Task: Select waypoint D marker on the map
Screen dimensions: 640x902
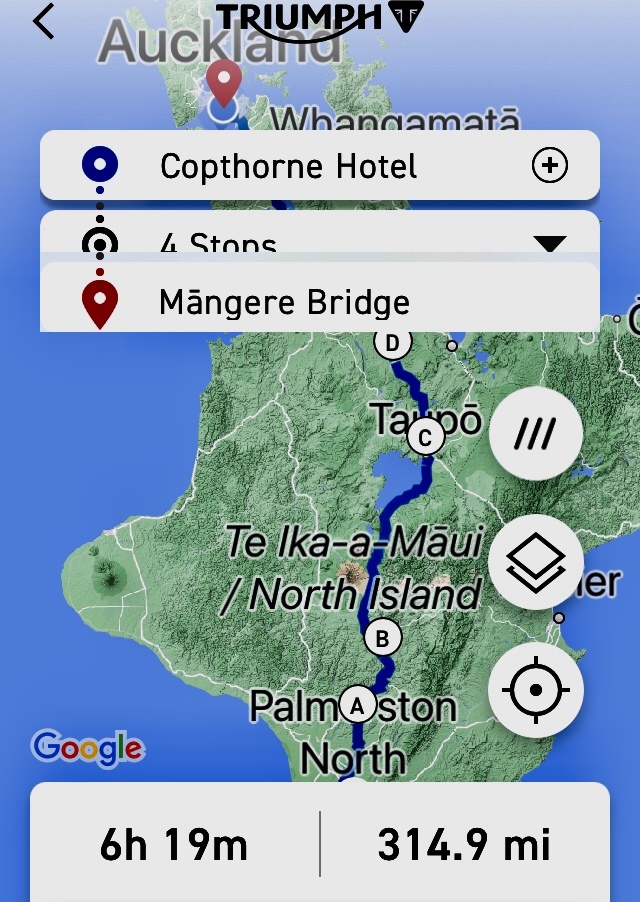Action: click(x=392, y=343)
